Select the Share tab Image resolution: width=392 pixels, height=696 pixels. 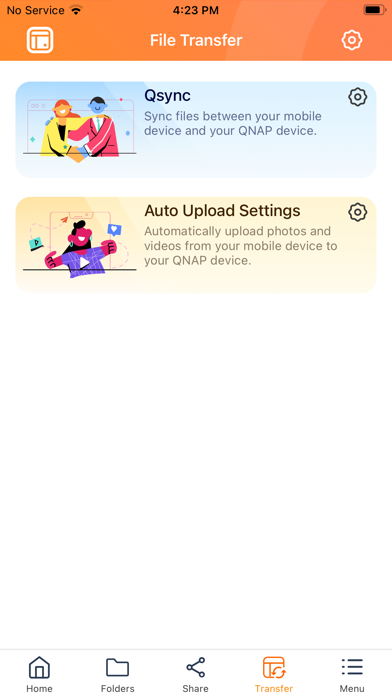[195, 674]
